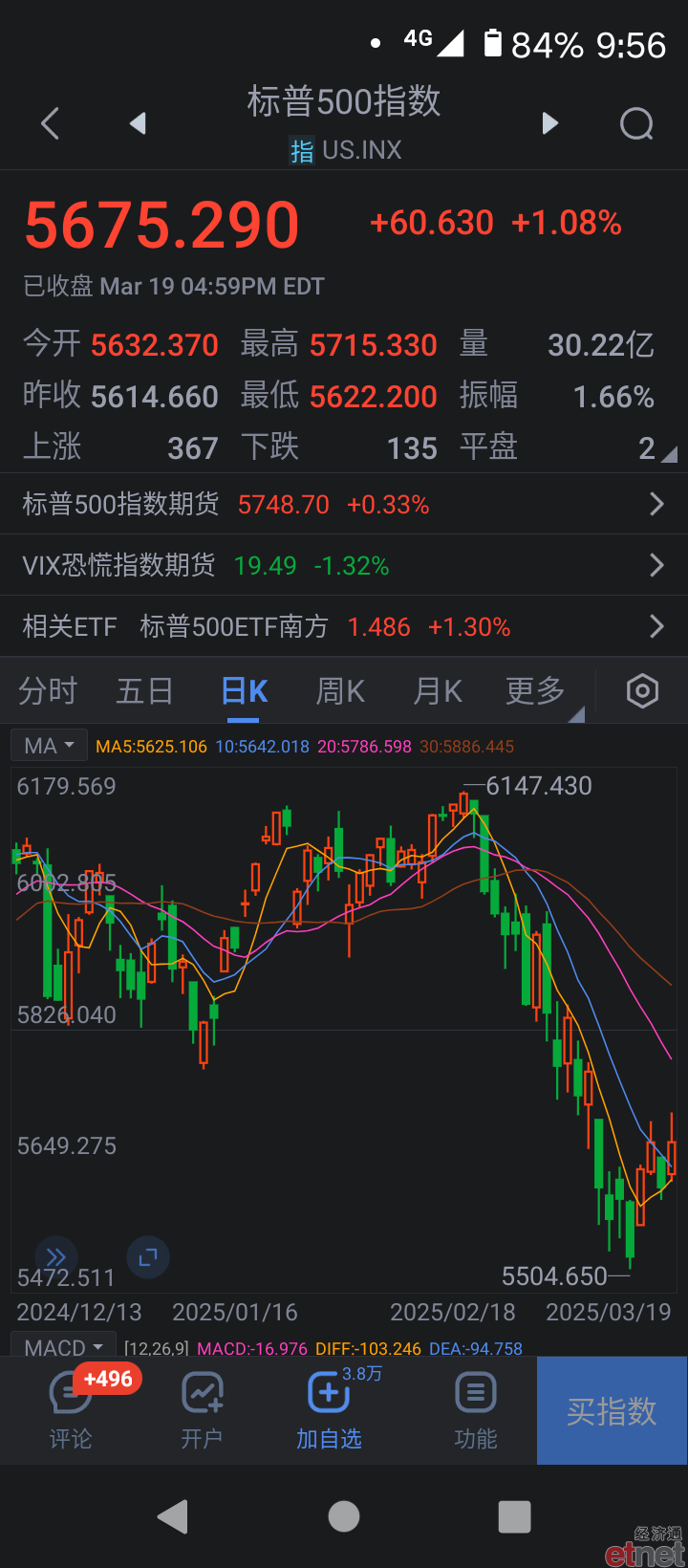Open the MA indicator dropdown
The width and height of the screenshot is (688, 1568).
[49, 746]
